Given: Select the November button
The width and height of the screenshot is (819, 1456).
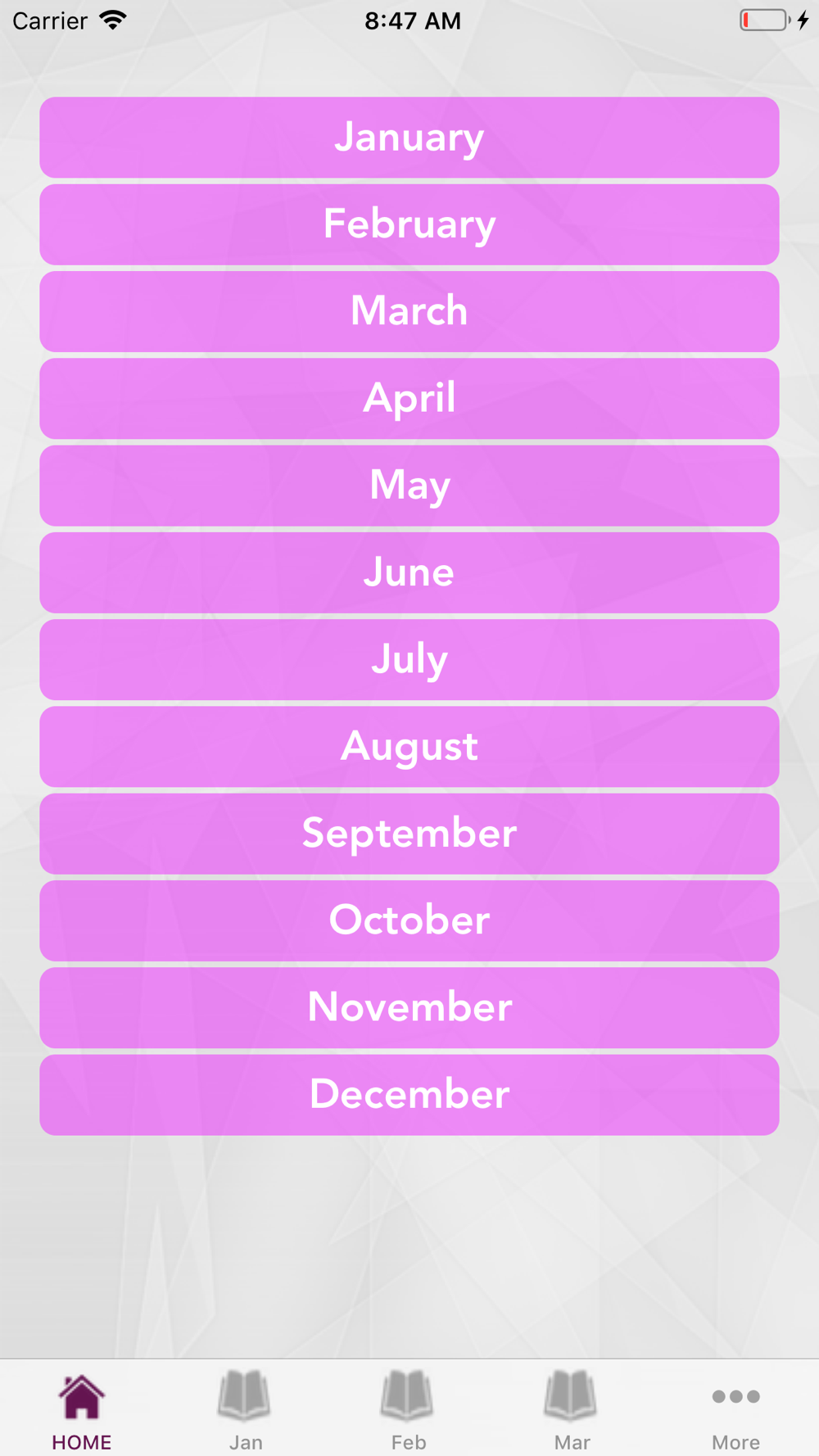Looking at the screenshot, I should point(409,1007).
